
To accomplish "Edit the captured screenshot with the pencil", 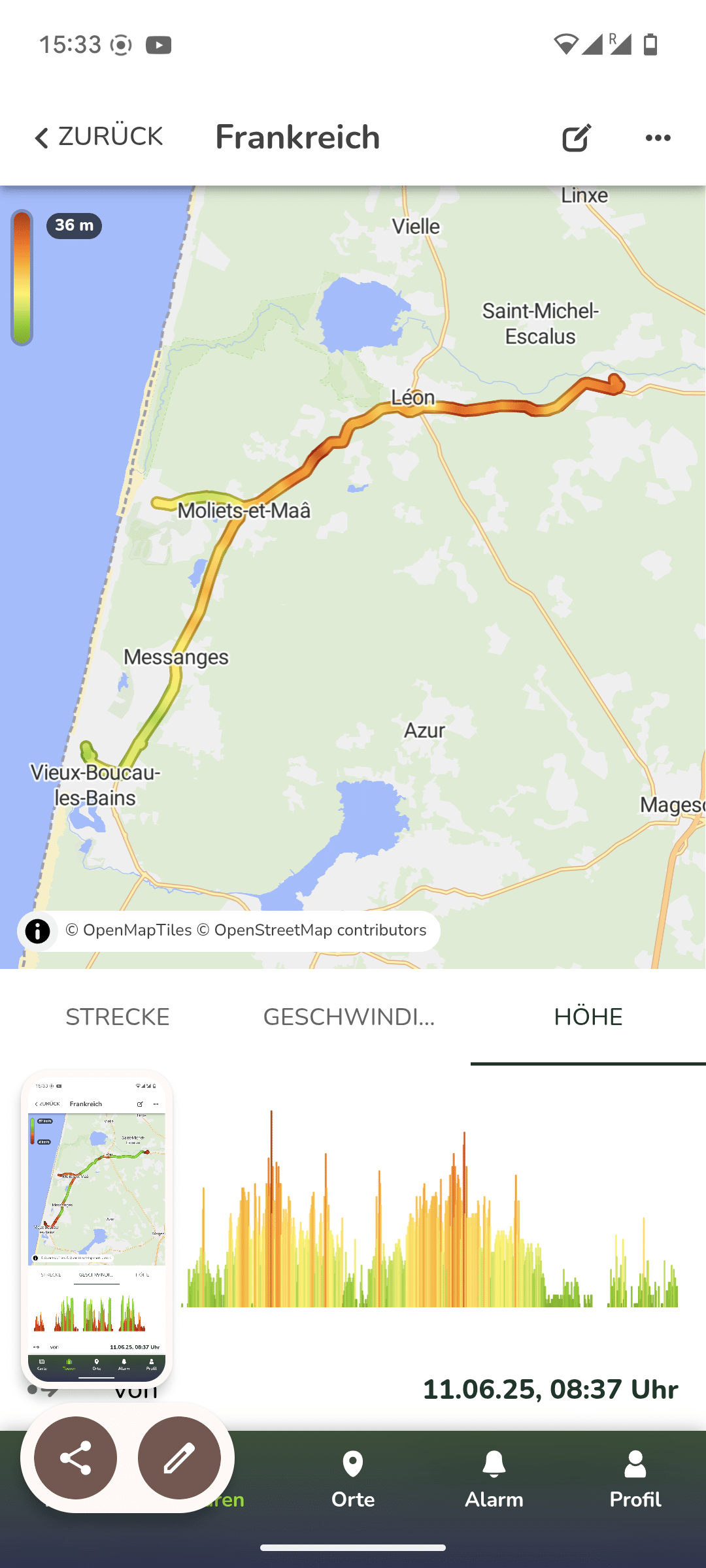I will tap(179, 1458).
